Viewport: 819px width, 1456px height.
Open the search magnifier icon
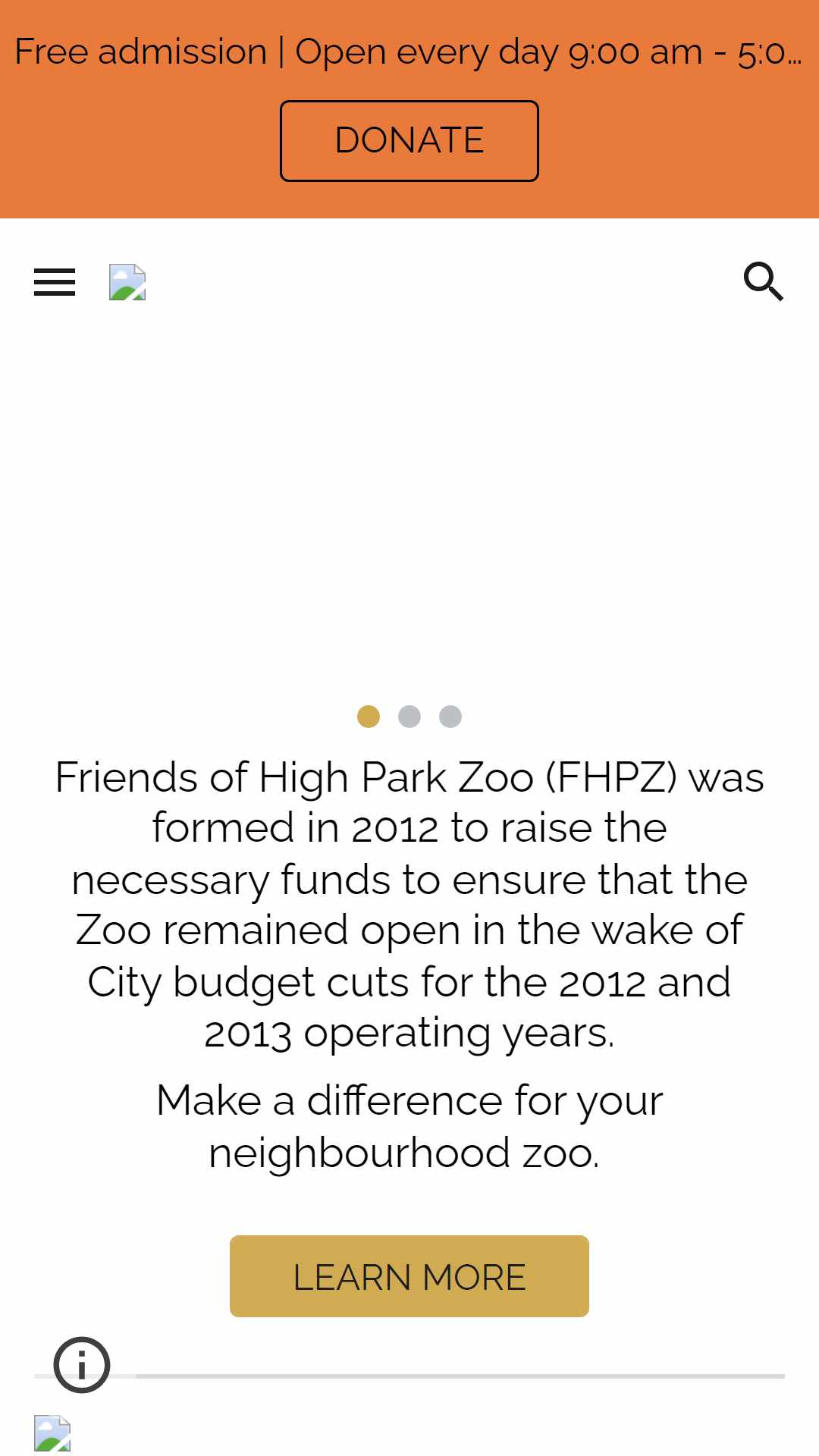click(x=764, y=282)
